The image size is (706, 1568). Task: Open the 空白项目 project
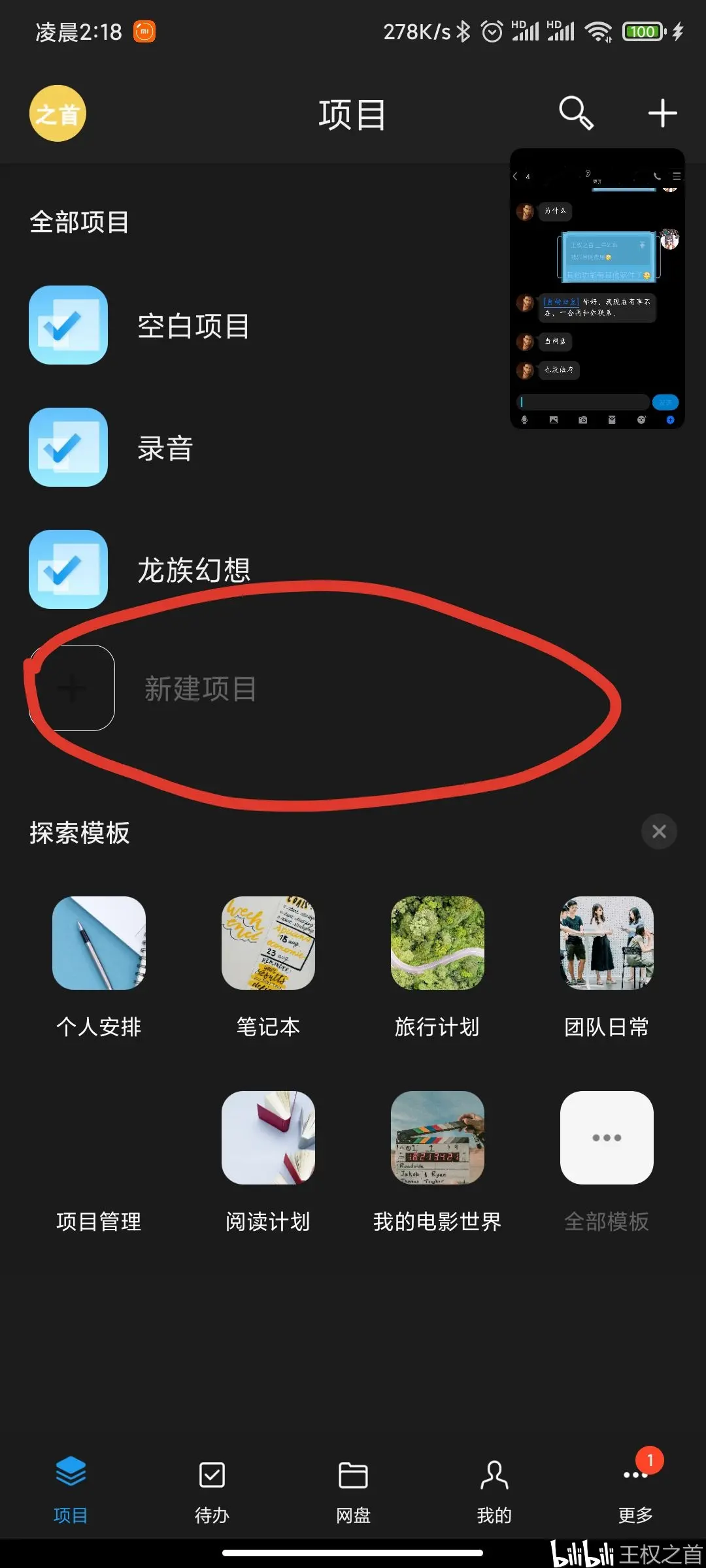pyautogui.click(x=193, y=326)
